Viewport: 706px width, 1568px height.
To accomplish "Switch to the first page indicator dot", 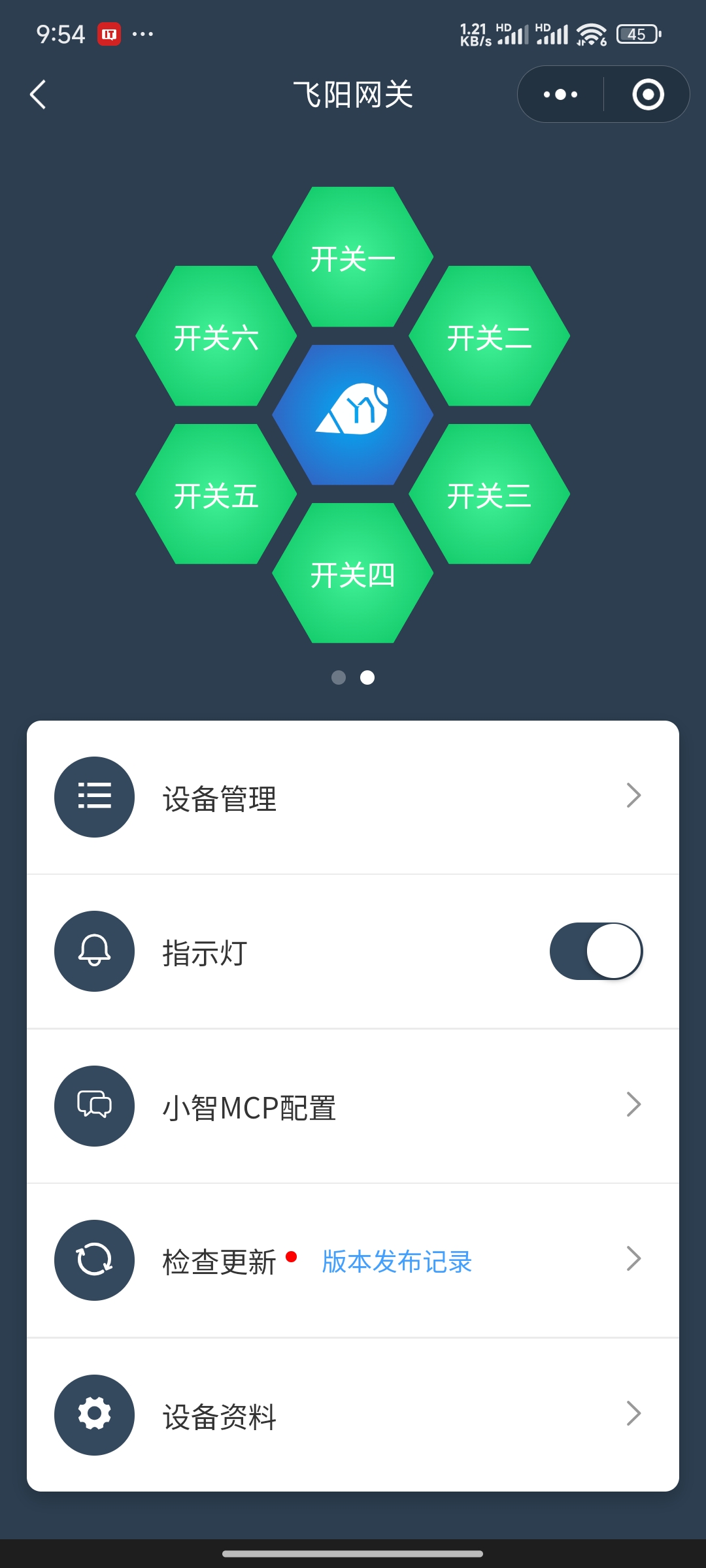I will pos(339,678).
